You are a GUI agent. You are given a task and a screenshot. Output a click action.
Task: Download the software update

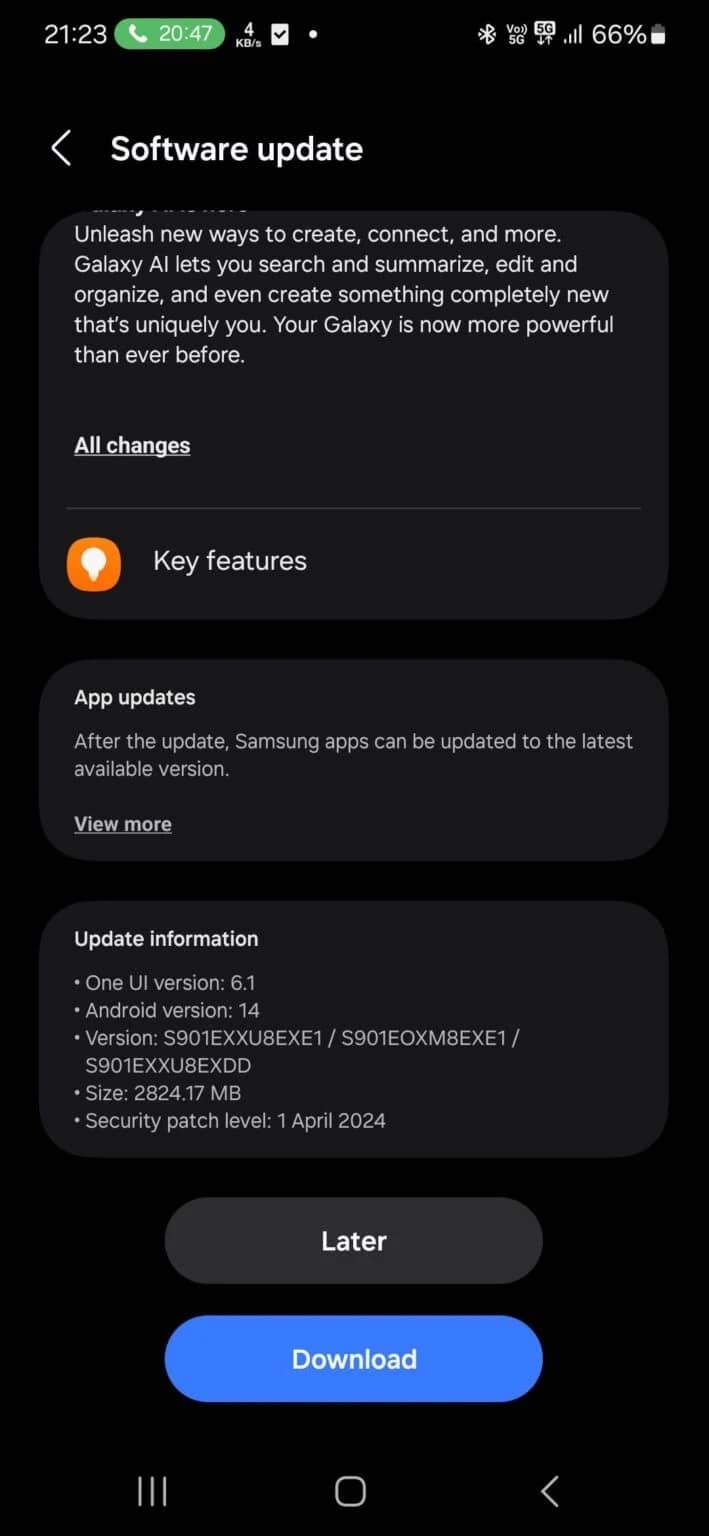click(353, 1359)
